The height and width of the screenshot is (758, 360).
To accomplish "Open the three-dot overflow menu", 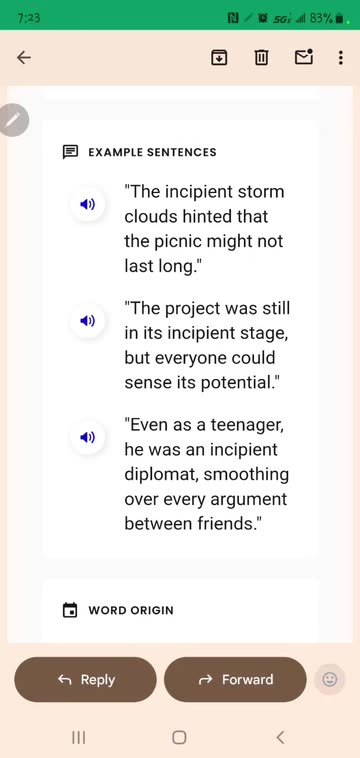I will coord(341,58).
